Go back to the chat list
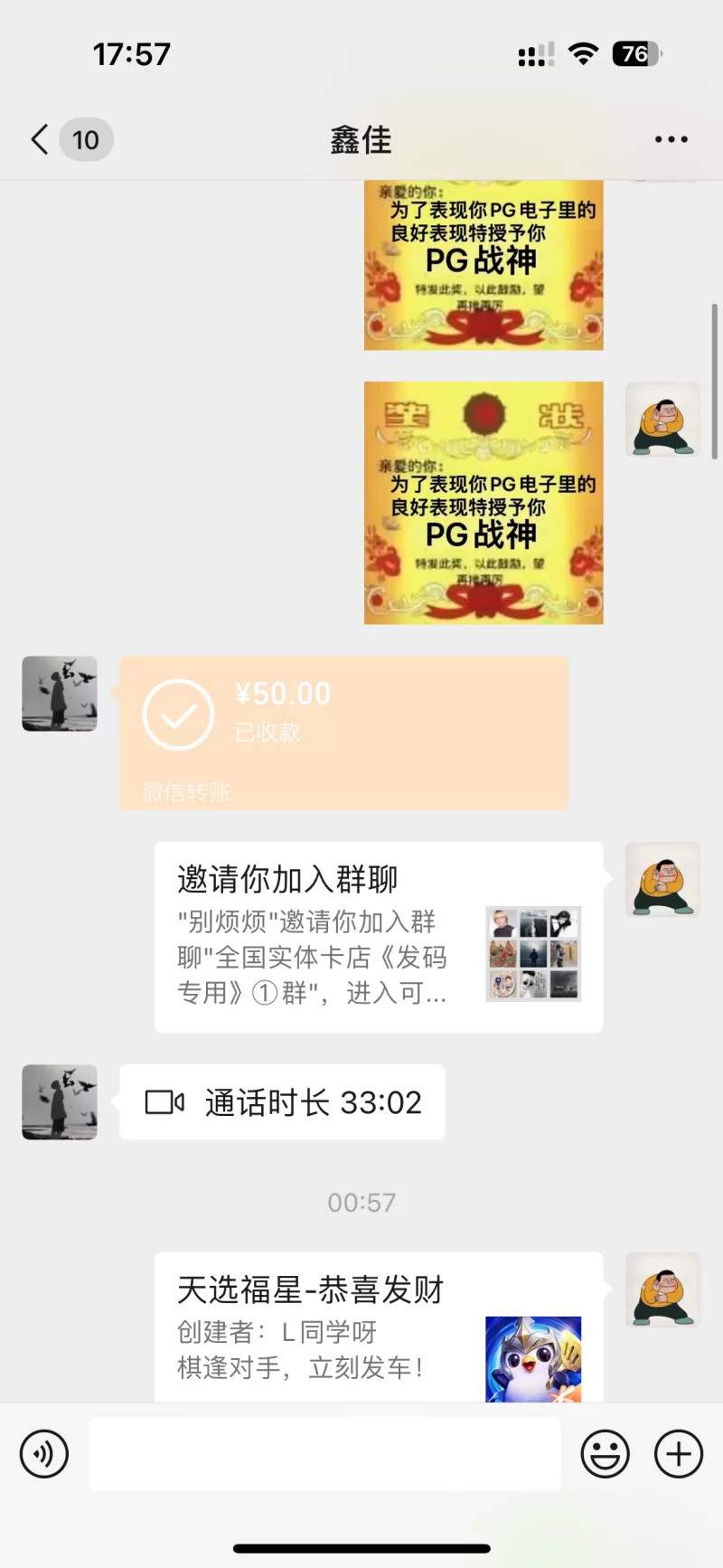This screenshot has height=1568, width=723. pyautogui.click(x=40, y=140)
